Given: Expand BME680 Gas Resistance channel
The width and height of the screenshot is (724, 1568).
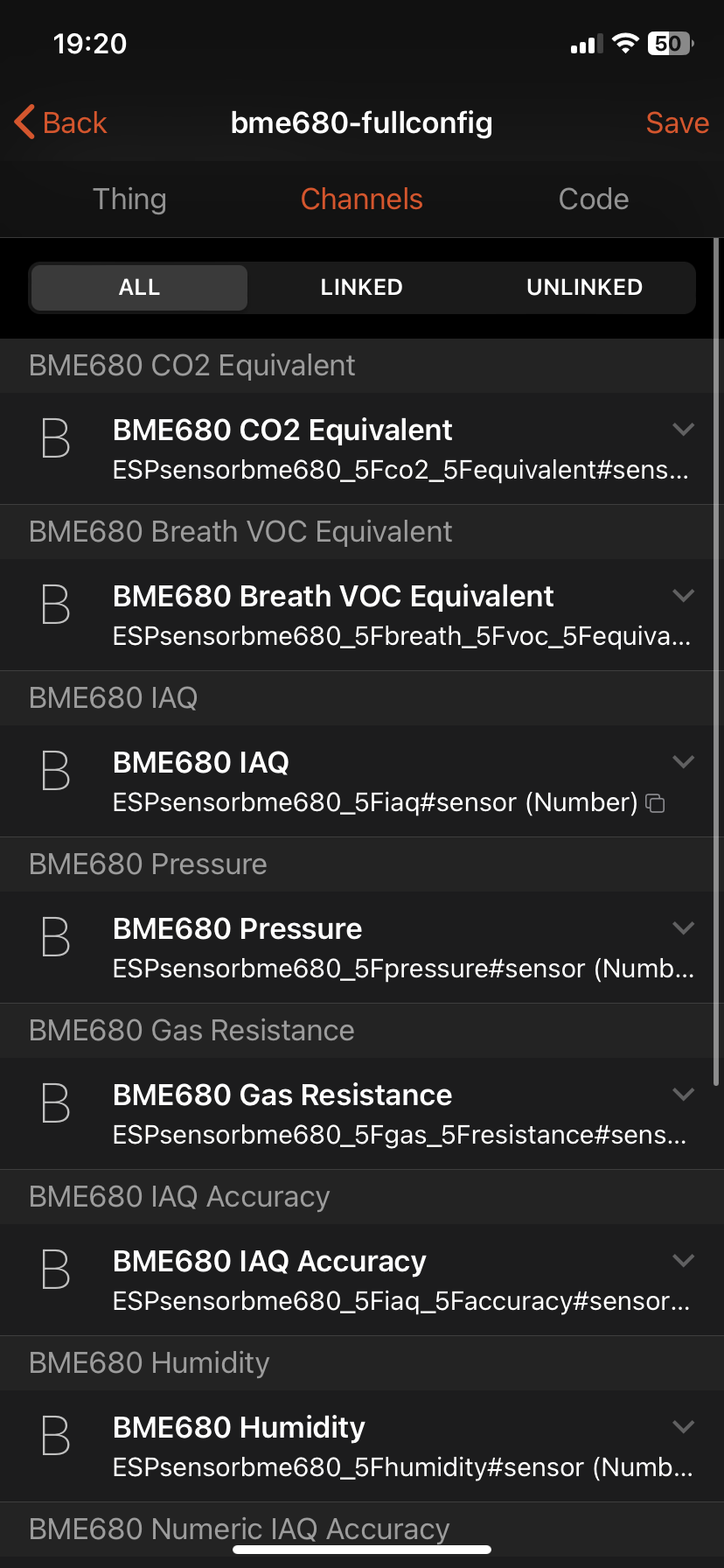Looking at the screenshot, I should click(683, 1095).
